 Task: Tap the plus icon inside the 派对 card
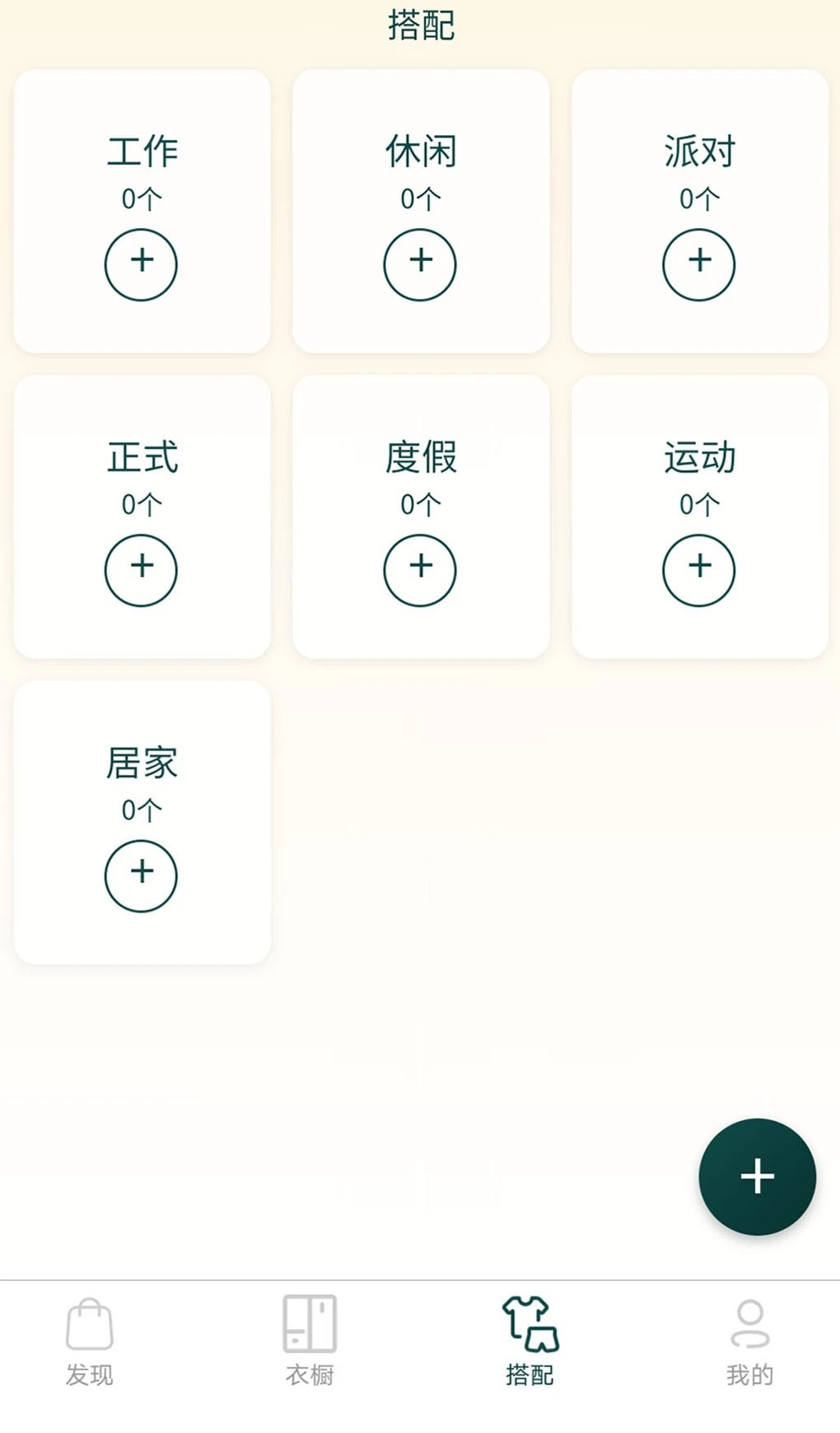coord(699,261)
